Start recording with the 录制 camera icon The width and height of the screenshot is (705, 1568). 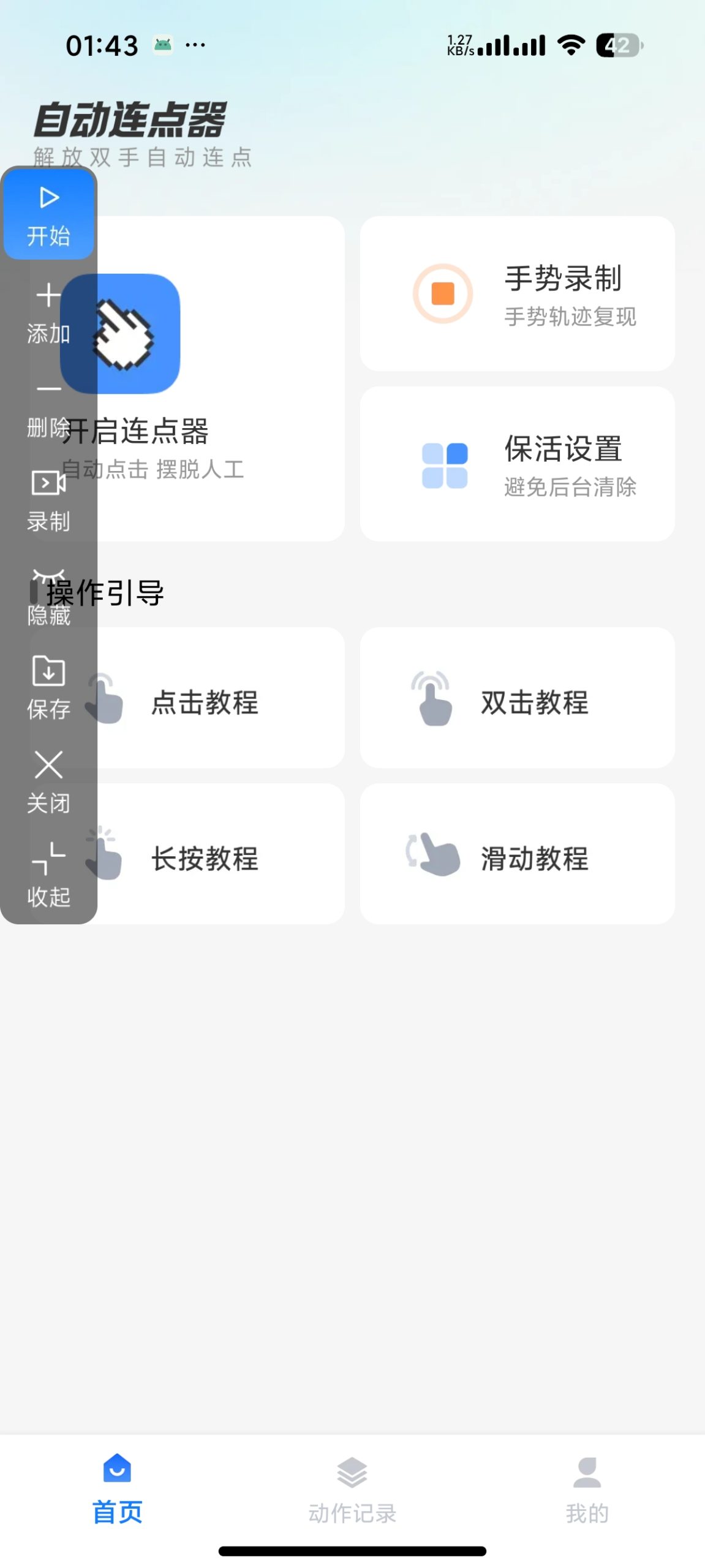(x=48, y=486)
